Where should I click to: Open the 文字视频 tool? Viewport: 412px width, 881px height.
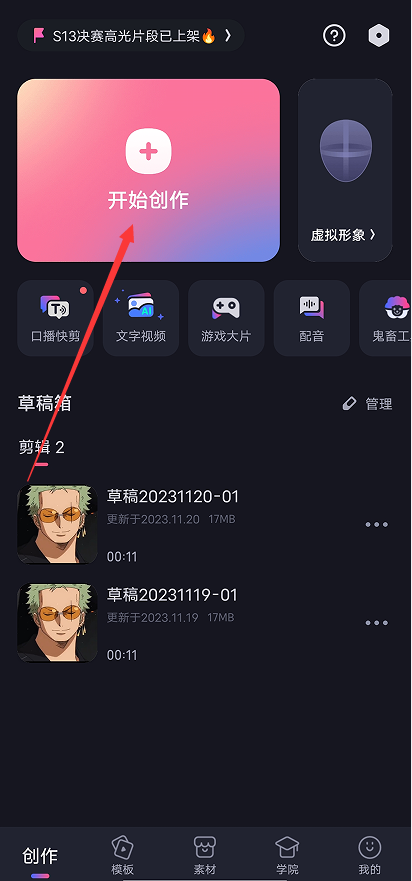point(141,318)
